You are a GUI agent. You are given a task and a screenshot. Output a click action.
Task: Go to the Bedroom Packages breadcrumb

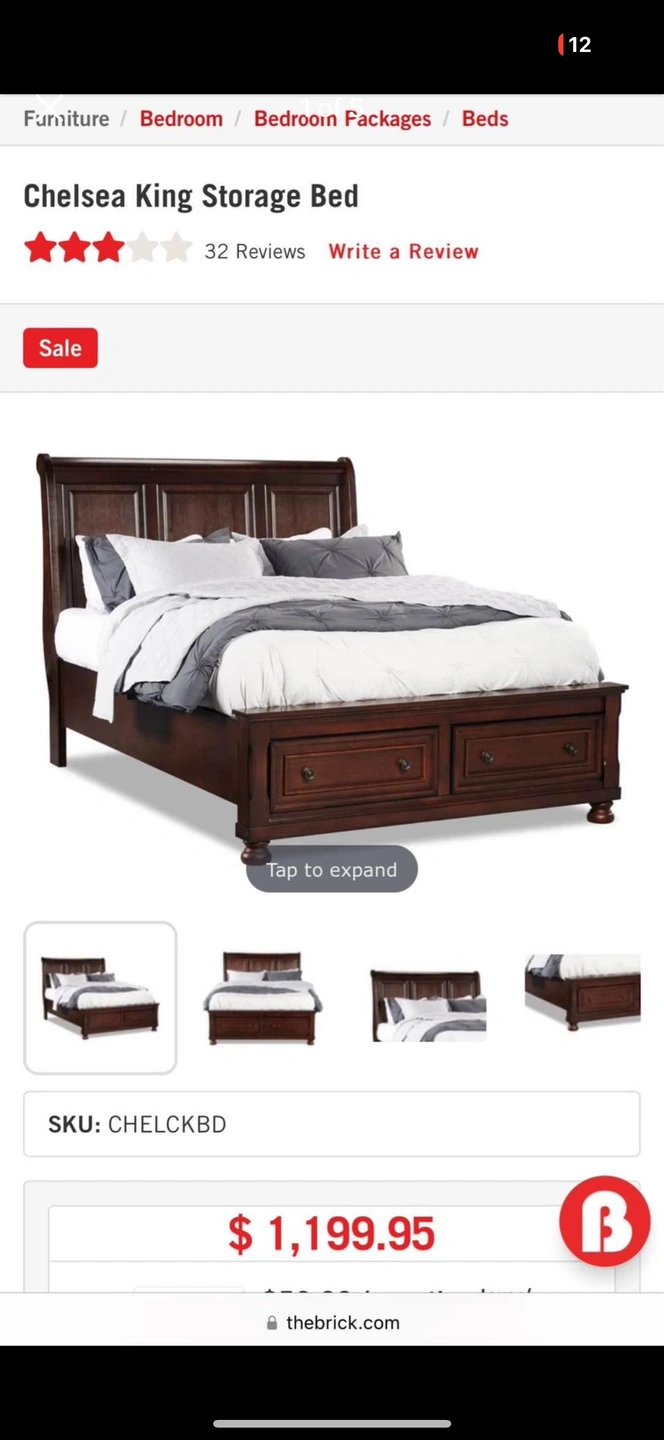tap(342, 119)
